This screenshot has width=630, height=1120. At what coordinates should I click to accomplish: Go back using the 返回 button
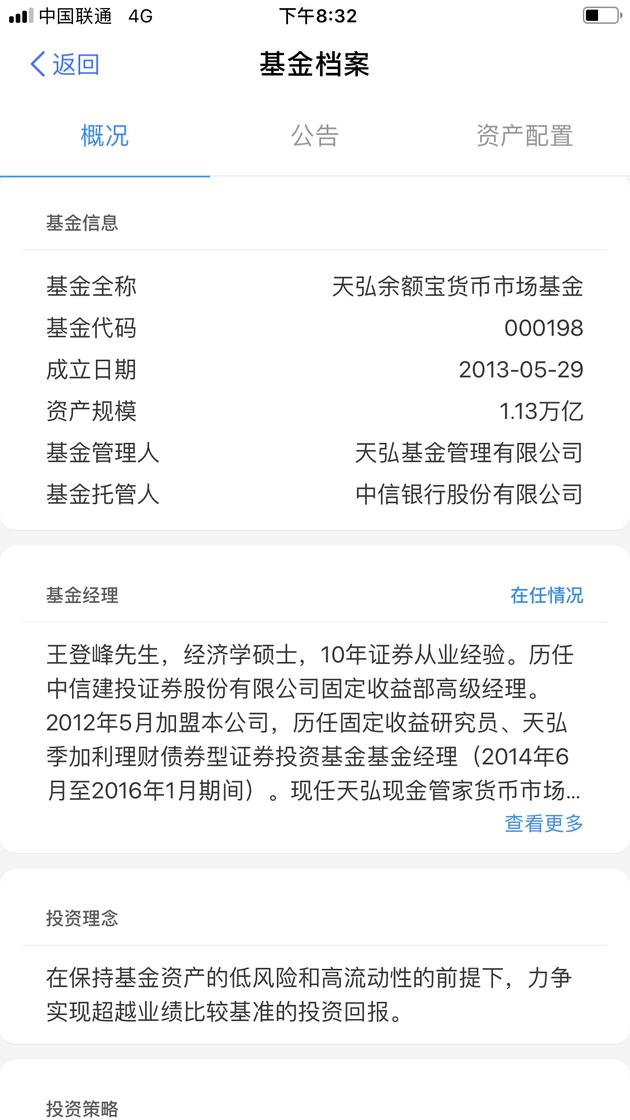(x=64, y=64)
